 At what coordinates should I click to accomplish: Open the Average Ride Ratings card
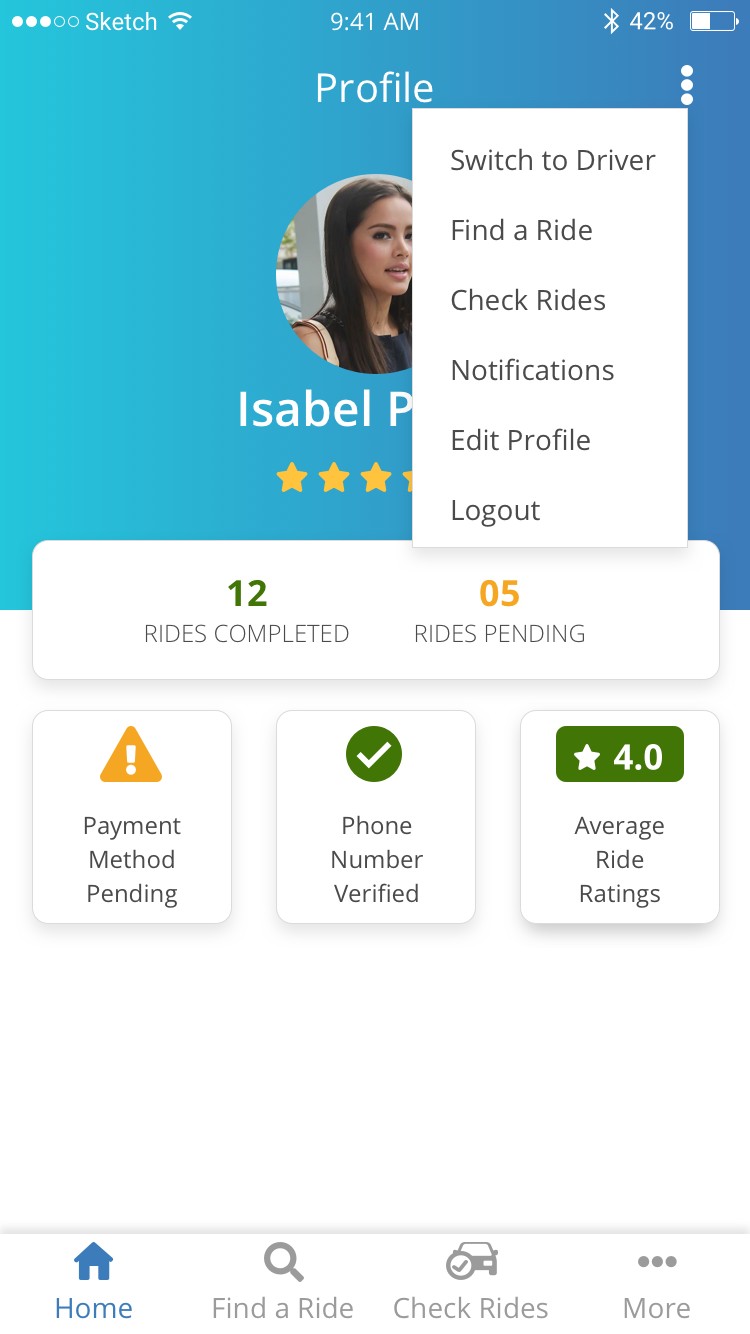pyautogui.click(x=620, y=816)
